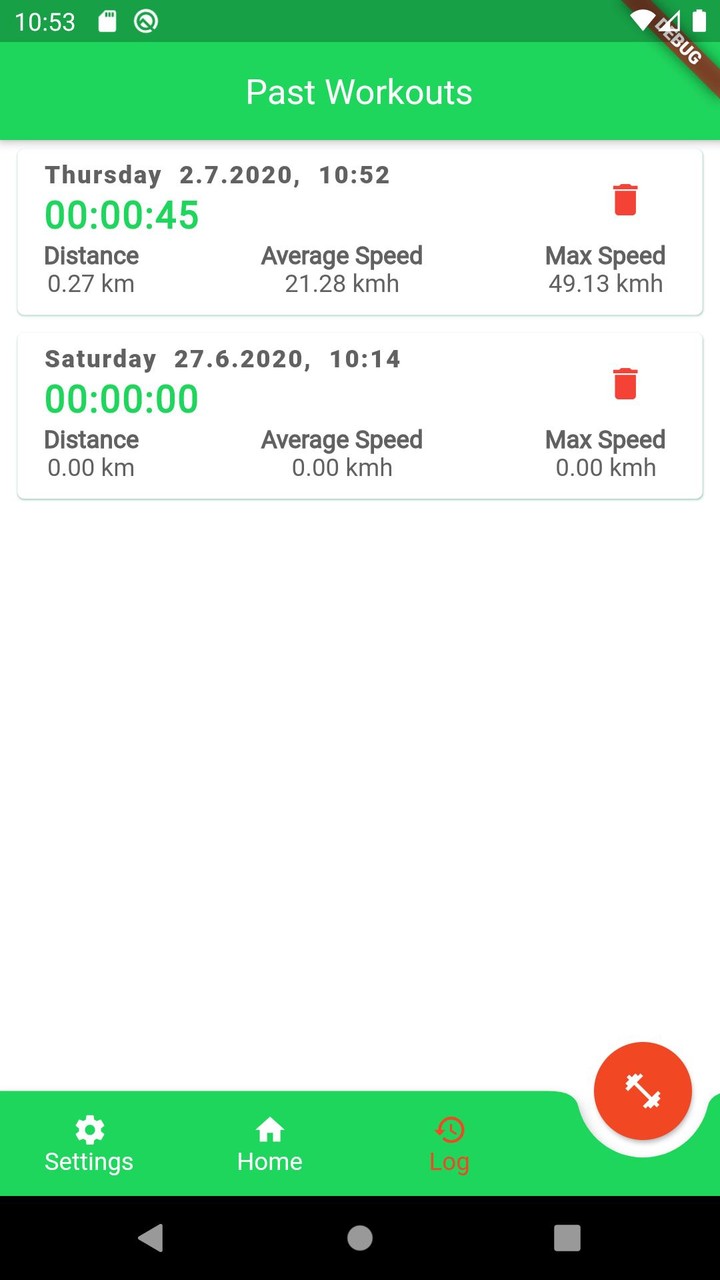Tap the data saver icon in status bar

pyautogui.click(x=145, y=20)
